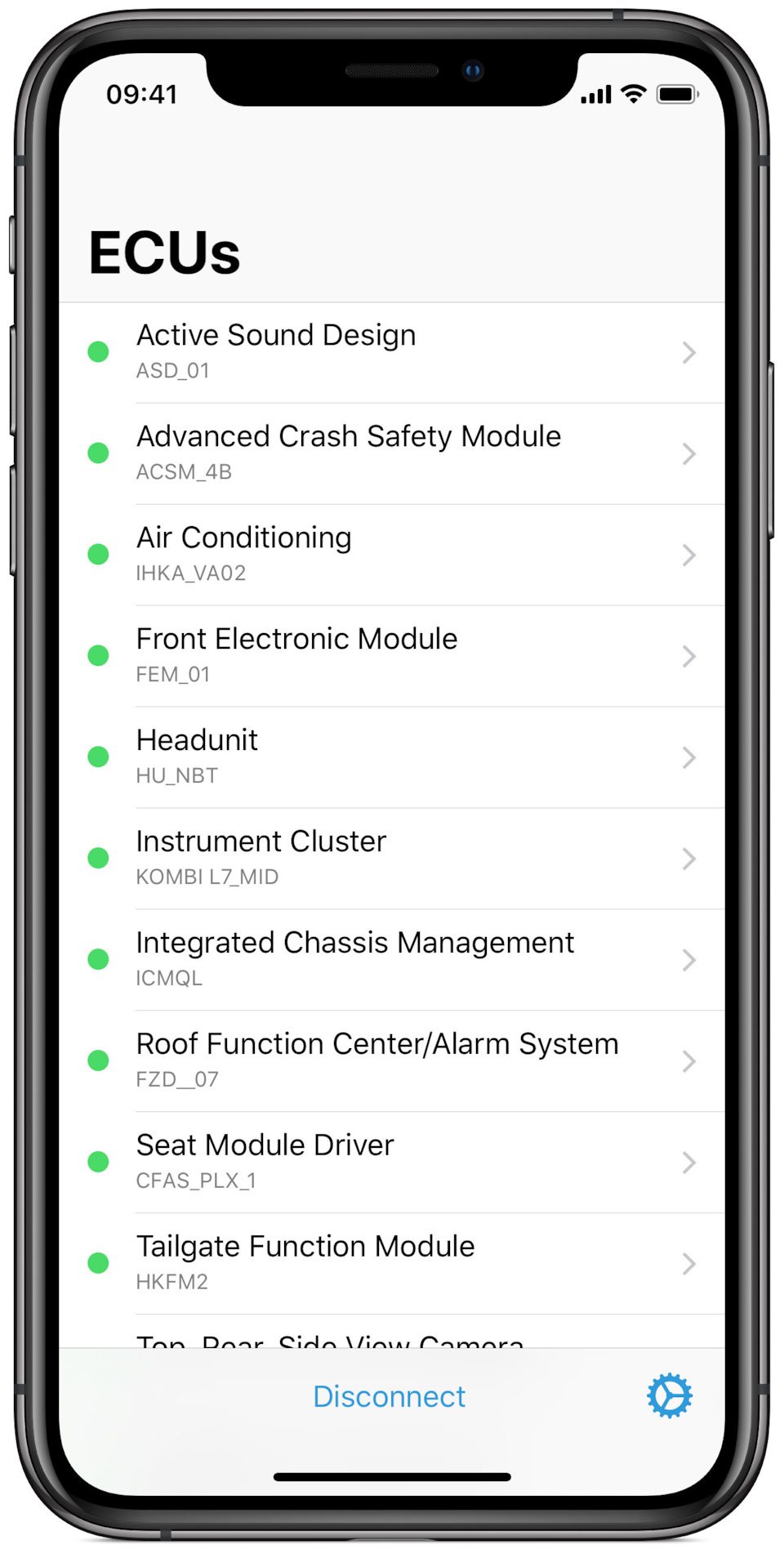The image size is (784, 1549).
Task: View Seat Module Driver details
Action: tap(390, 1163)
